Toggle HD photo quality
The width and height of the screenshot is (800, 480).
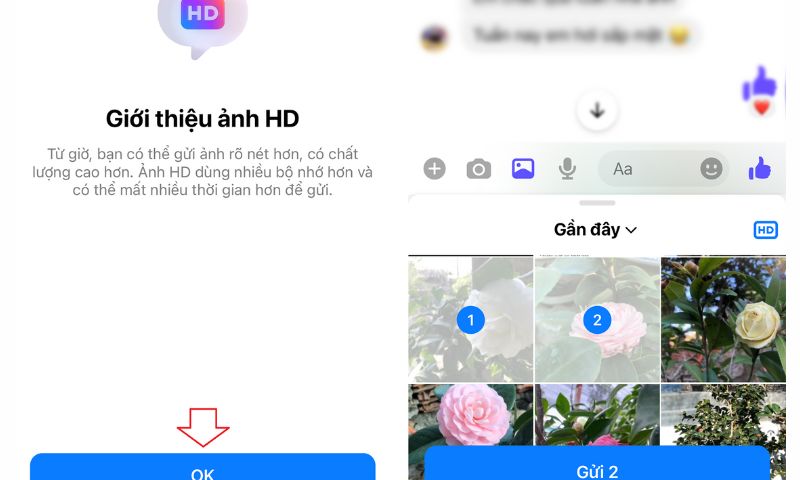(x=765, y=230)
